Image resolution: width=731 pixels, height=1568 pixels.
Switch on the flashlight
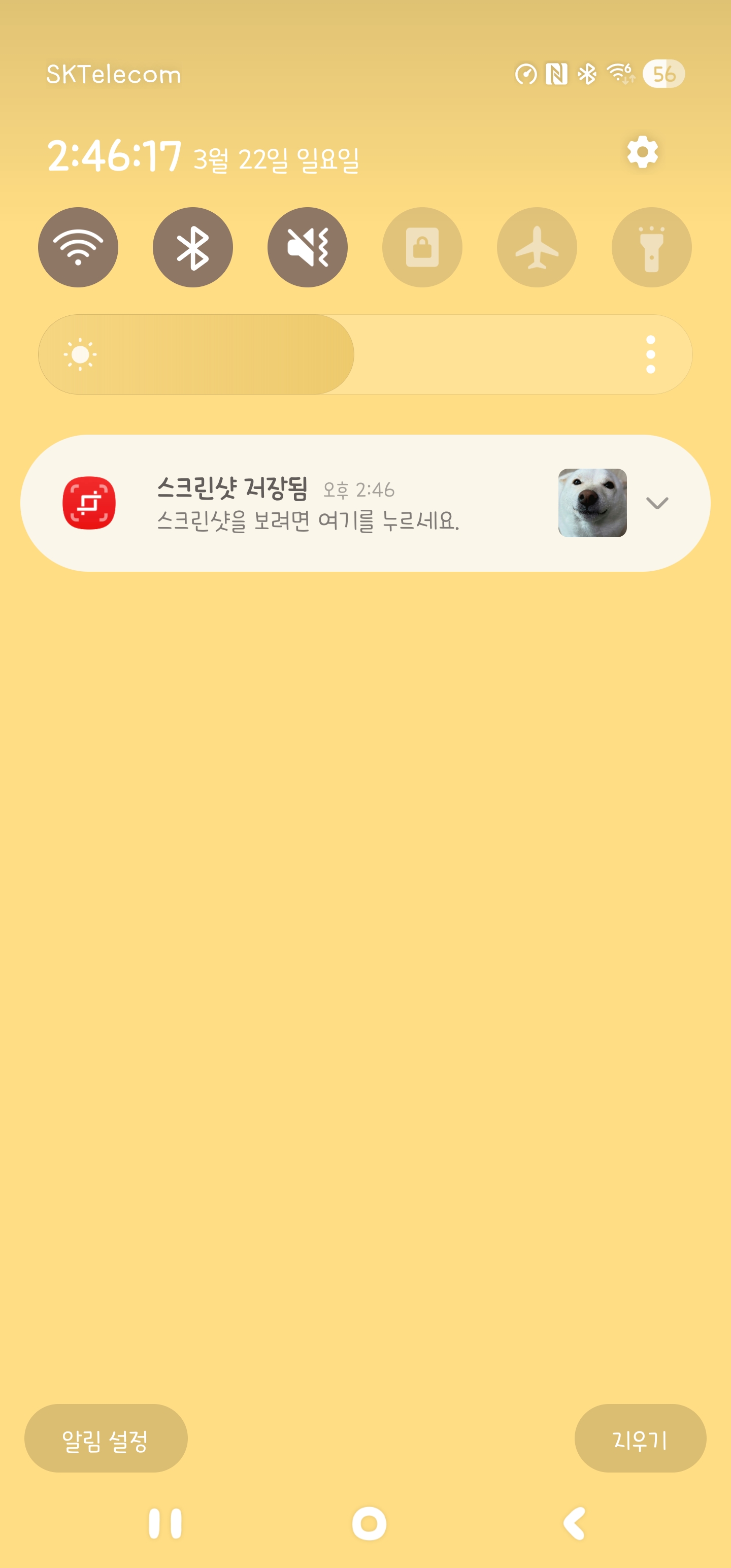651,247
